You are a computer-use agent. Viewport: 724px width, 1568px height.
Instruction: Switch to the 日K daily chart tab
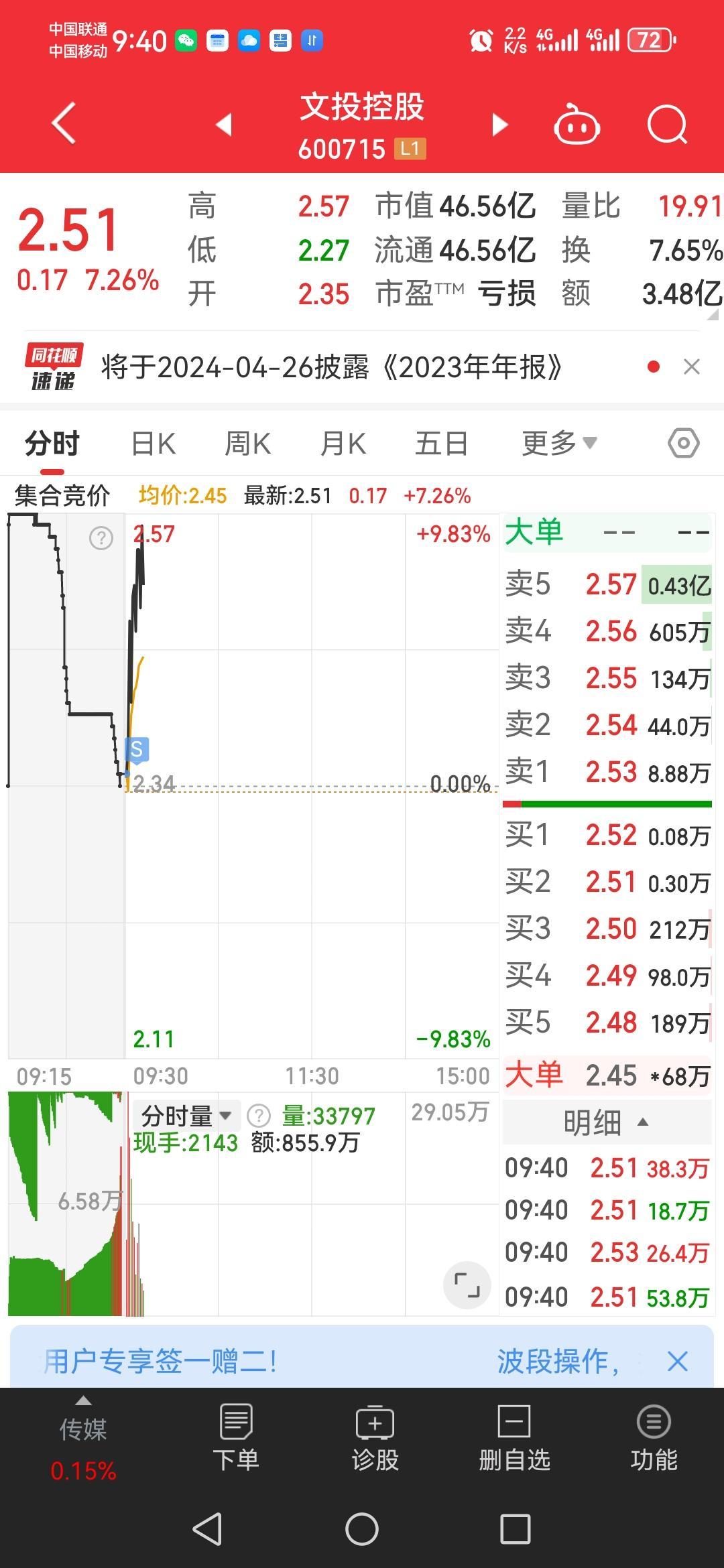coord(153,442)
